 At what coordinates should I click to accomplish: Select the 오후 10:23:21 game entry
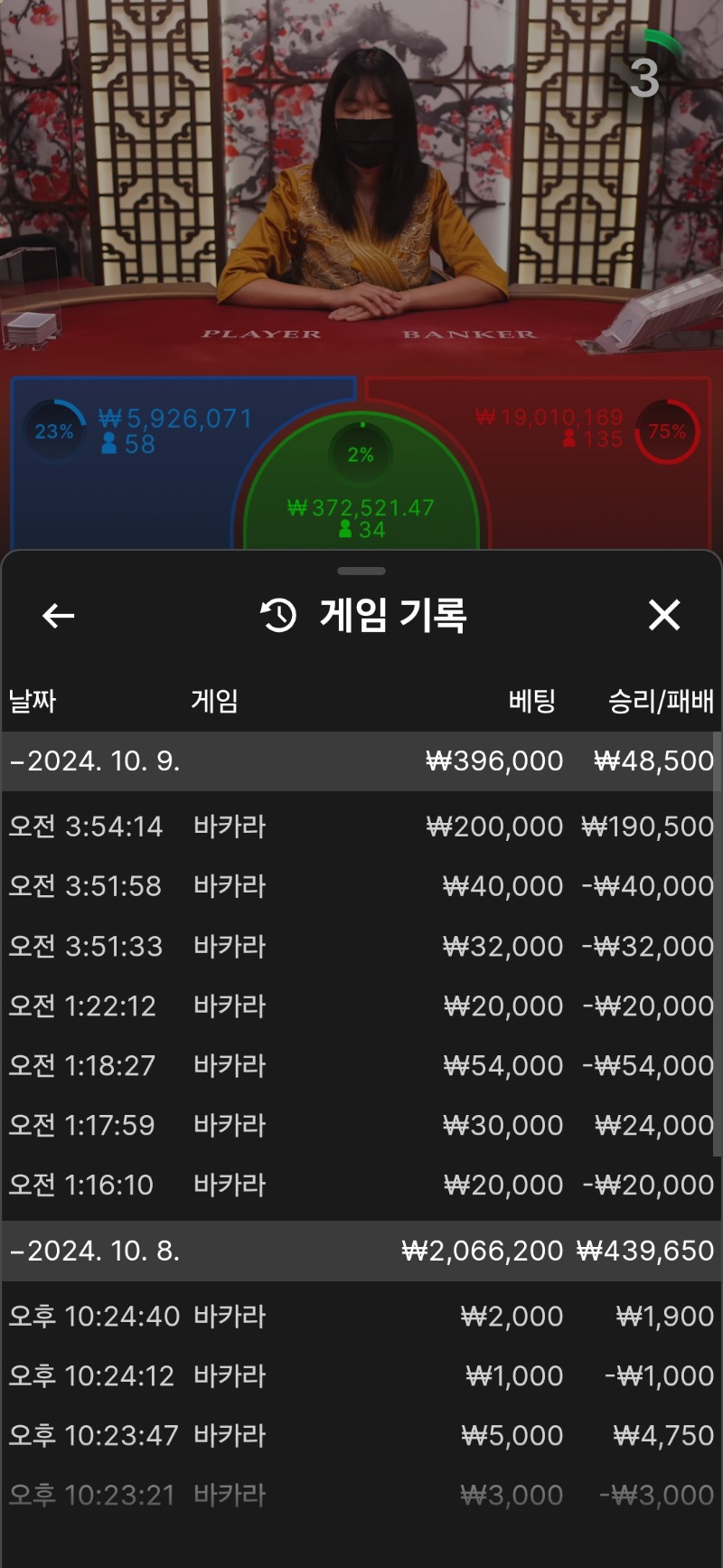tap(361, 1495)
